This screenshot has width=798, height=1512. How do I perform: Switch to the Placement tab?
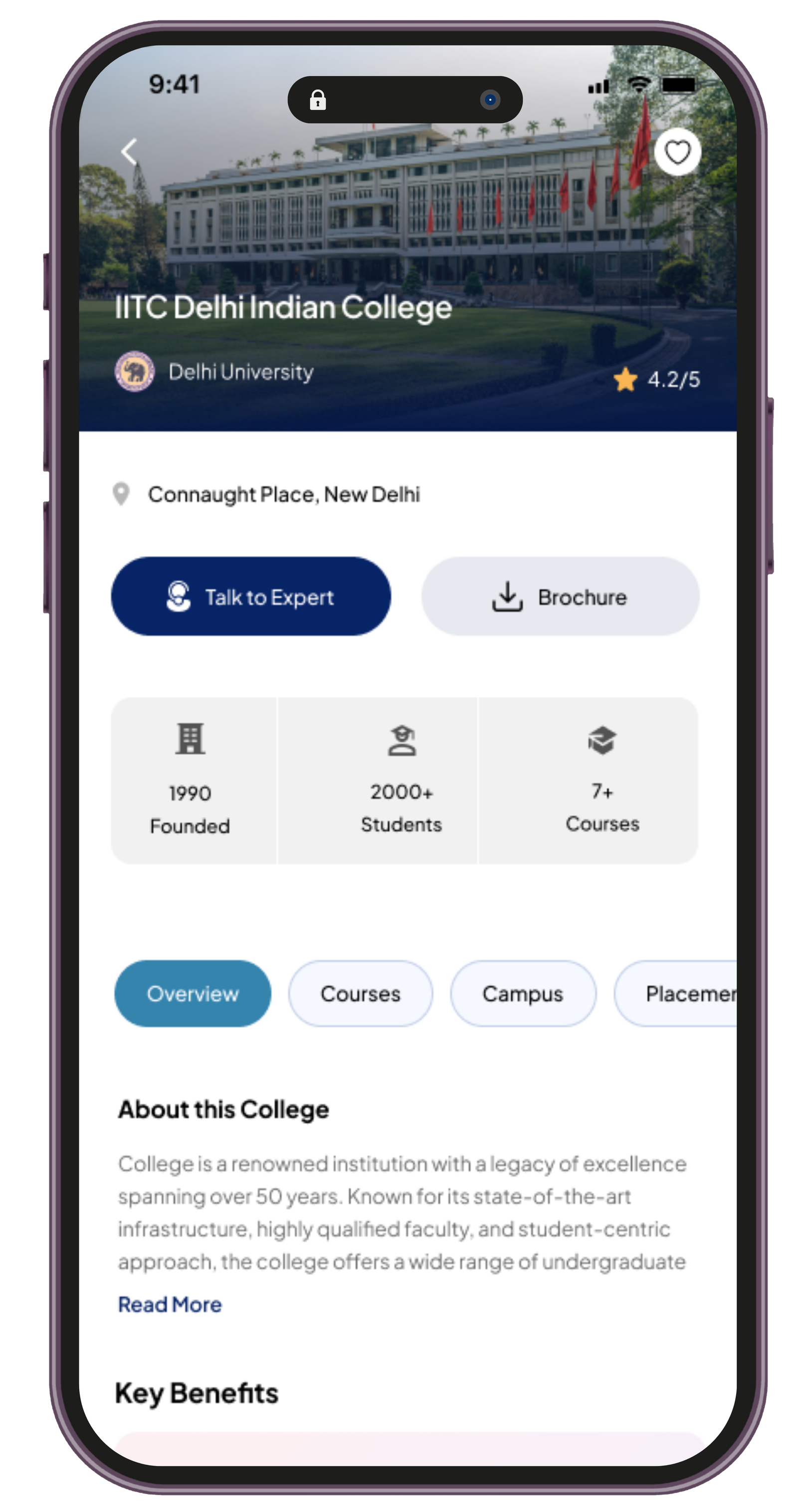(x=681, y=994)
